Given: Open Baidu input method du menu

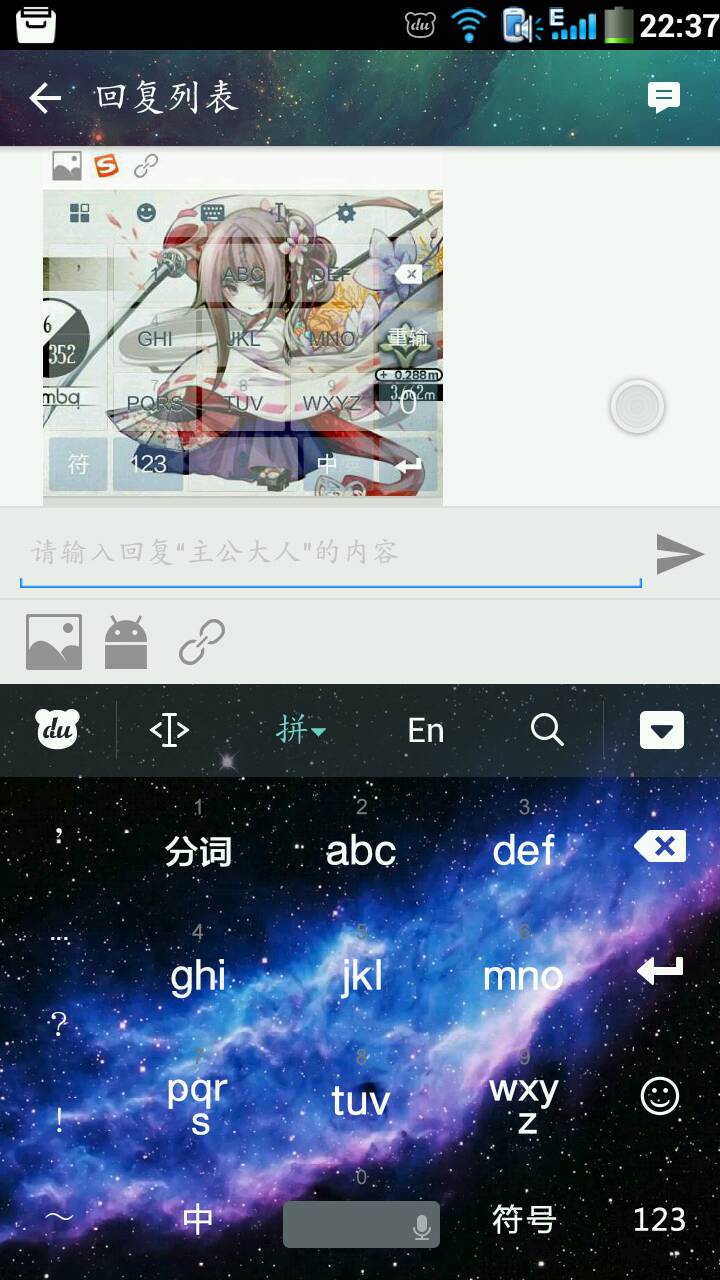Looking at the screenshot, I should click(x=58, y=730).
